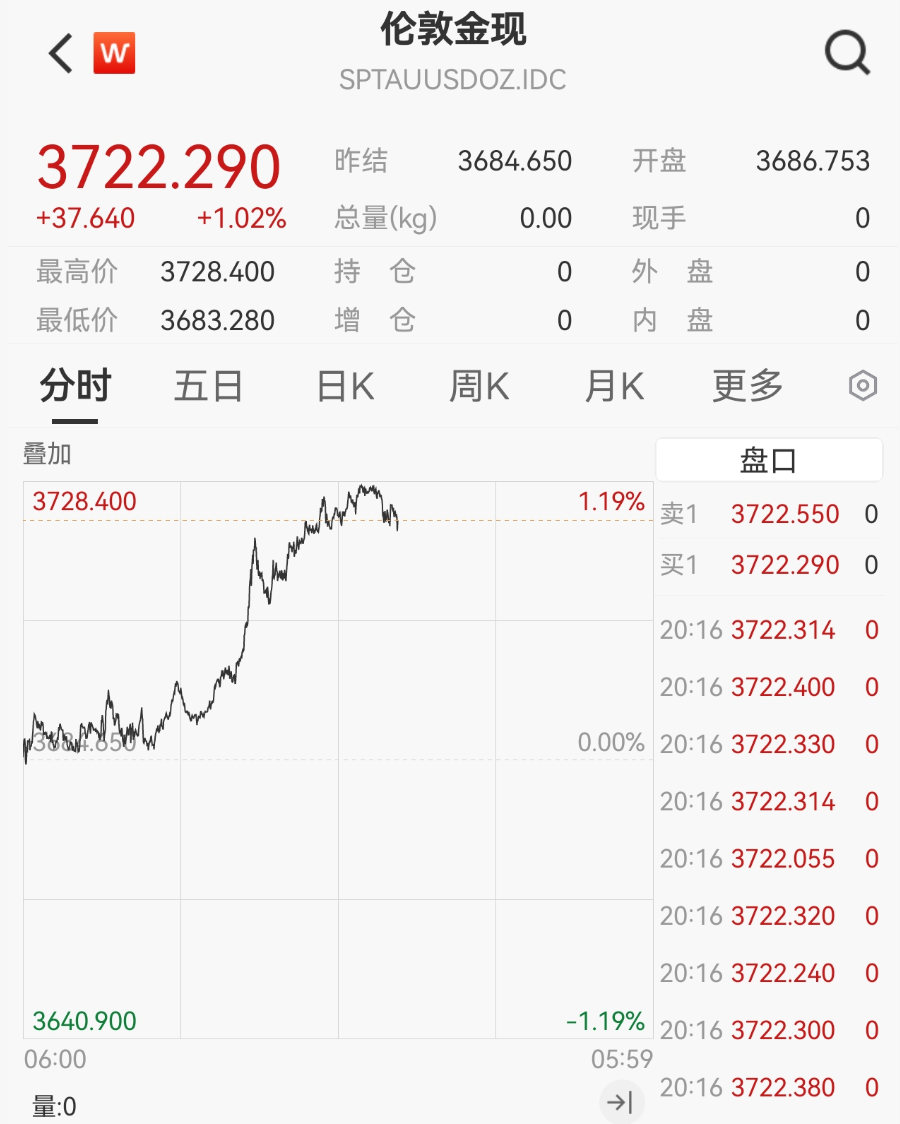The width and height of the screenshot is (900, 1124).
Task: Show the 月K chart tab
Action: [x=613, y=385]
